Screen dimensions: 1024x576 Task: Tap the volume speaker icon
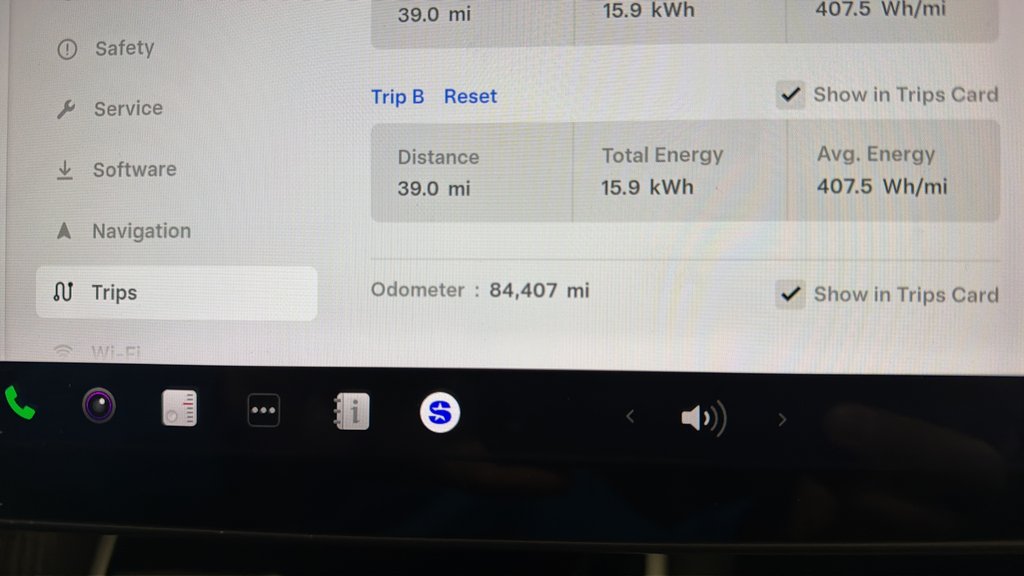pyautogui.click(x=704, y=418)
